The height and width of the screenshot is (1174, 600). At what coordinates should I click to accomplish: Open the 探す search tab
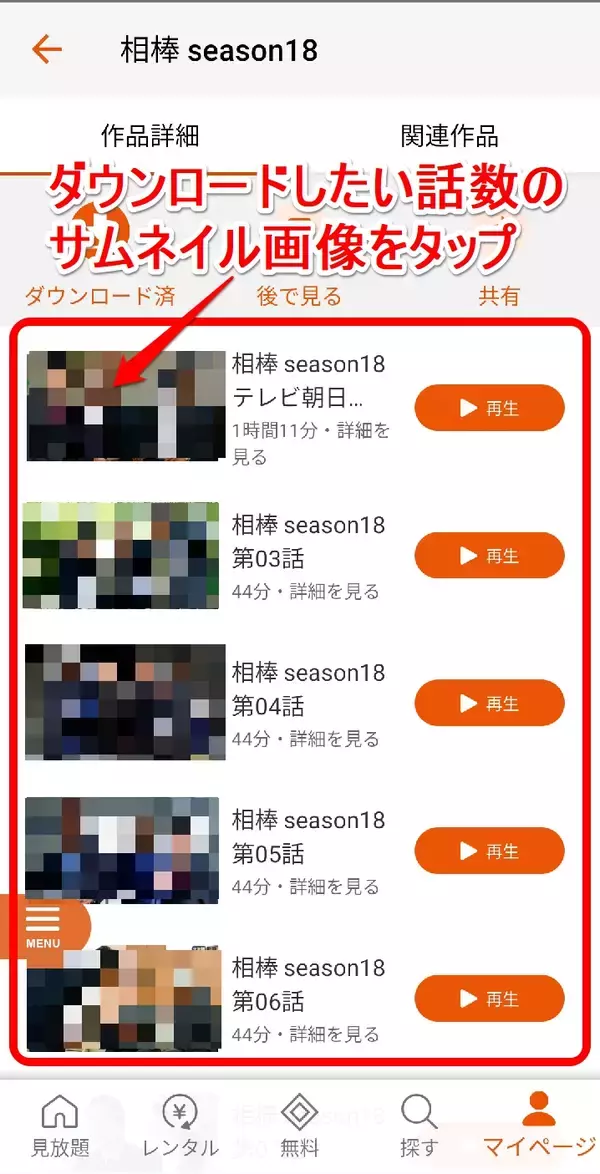tap(418, 1124)
